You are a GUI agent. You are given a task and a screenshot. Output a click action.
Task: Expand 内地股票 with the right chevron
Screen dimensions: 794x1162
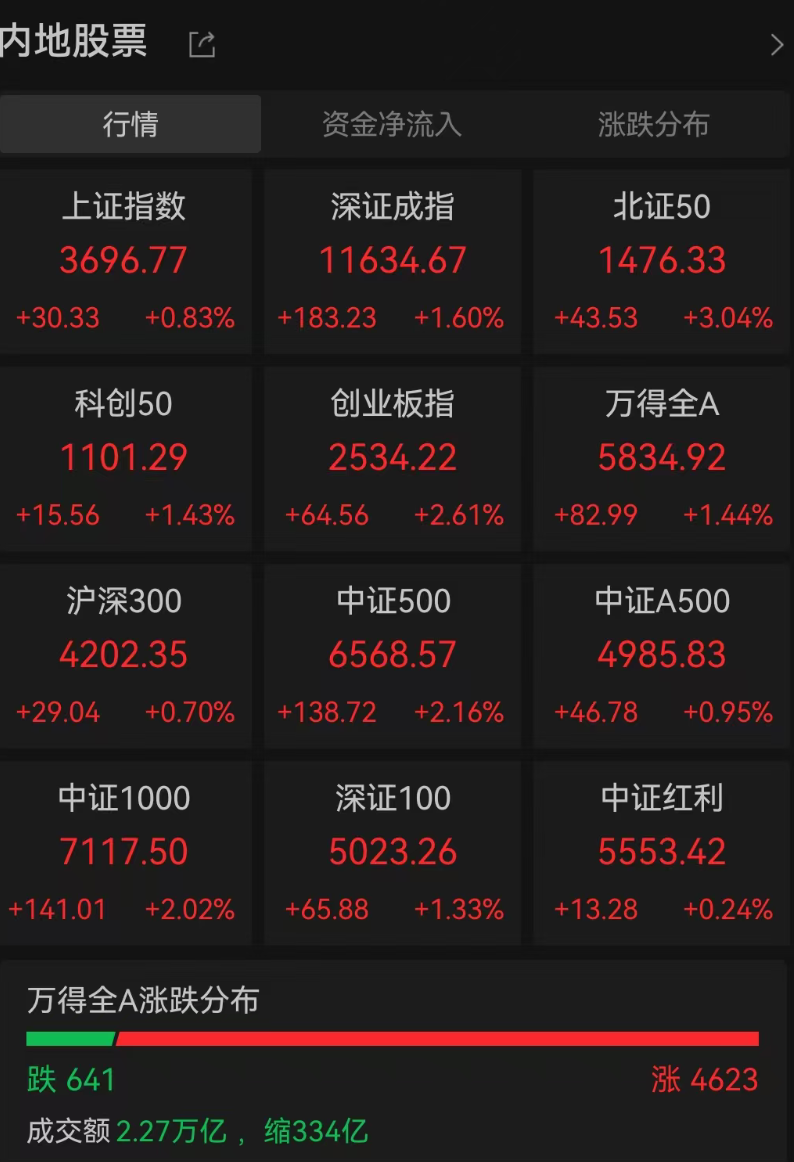777,44
